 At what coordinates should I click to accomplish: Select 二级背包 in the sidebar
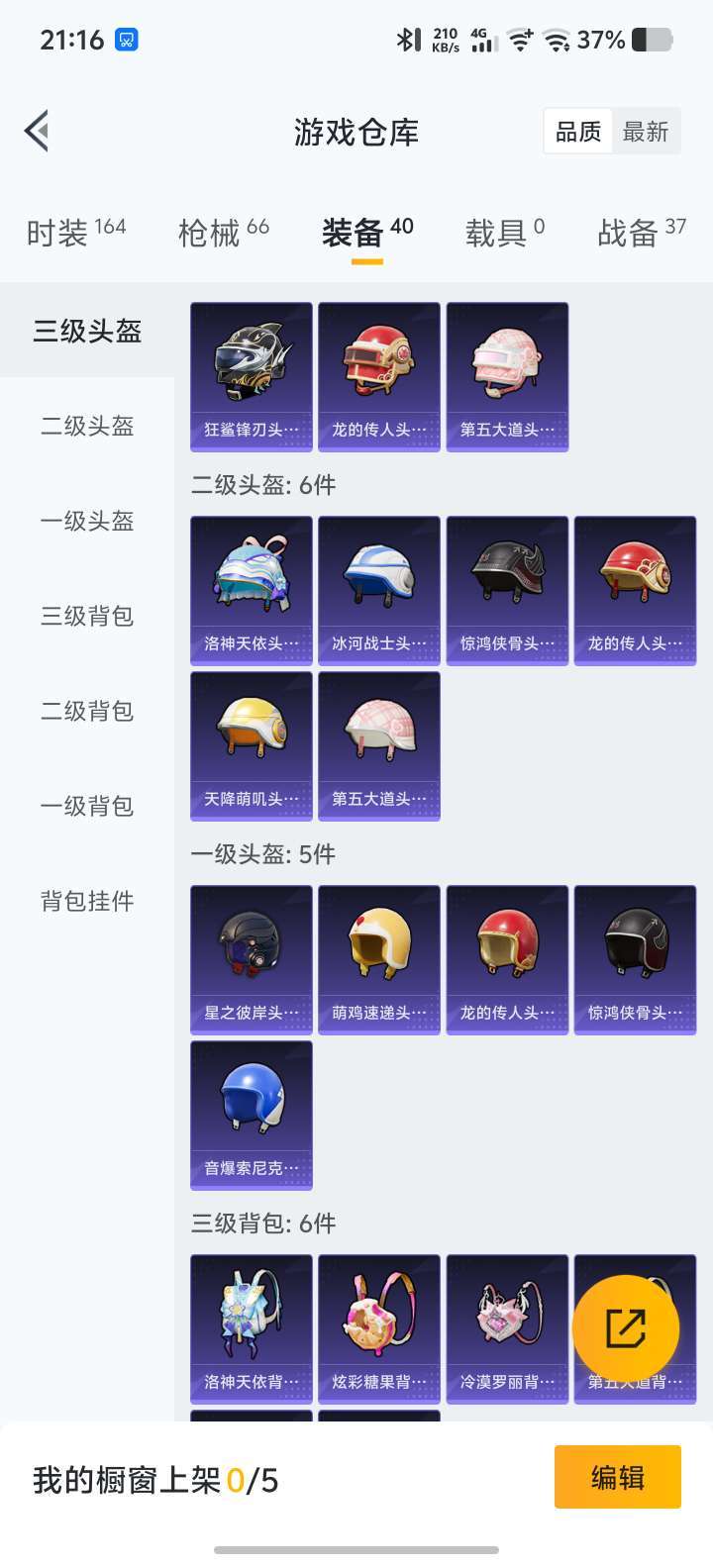point(86,711)
